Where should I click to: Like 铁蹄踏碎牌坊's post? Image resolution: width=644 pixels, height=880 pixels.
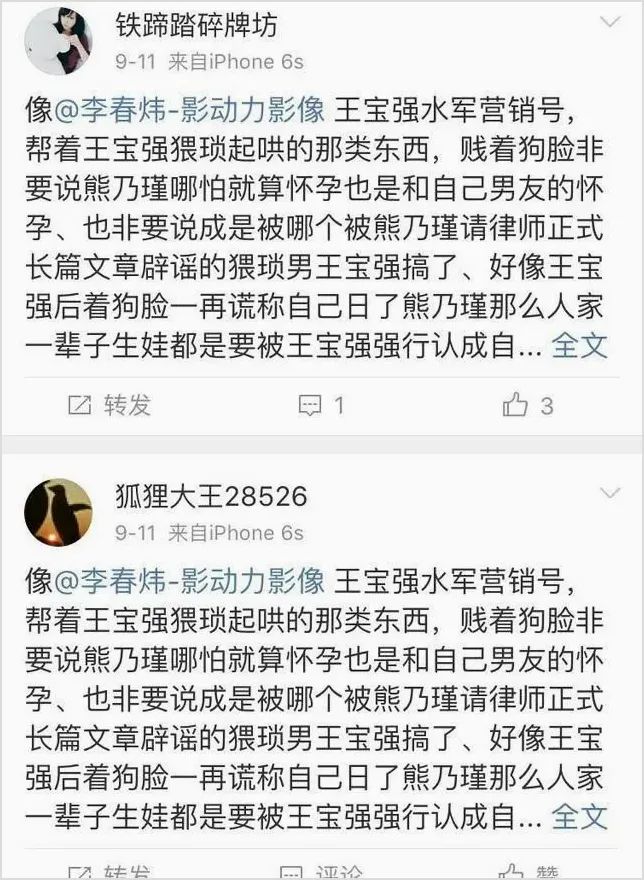tap(528, 404)
